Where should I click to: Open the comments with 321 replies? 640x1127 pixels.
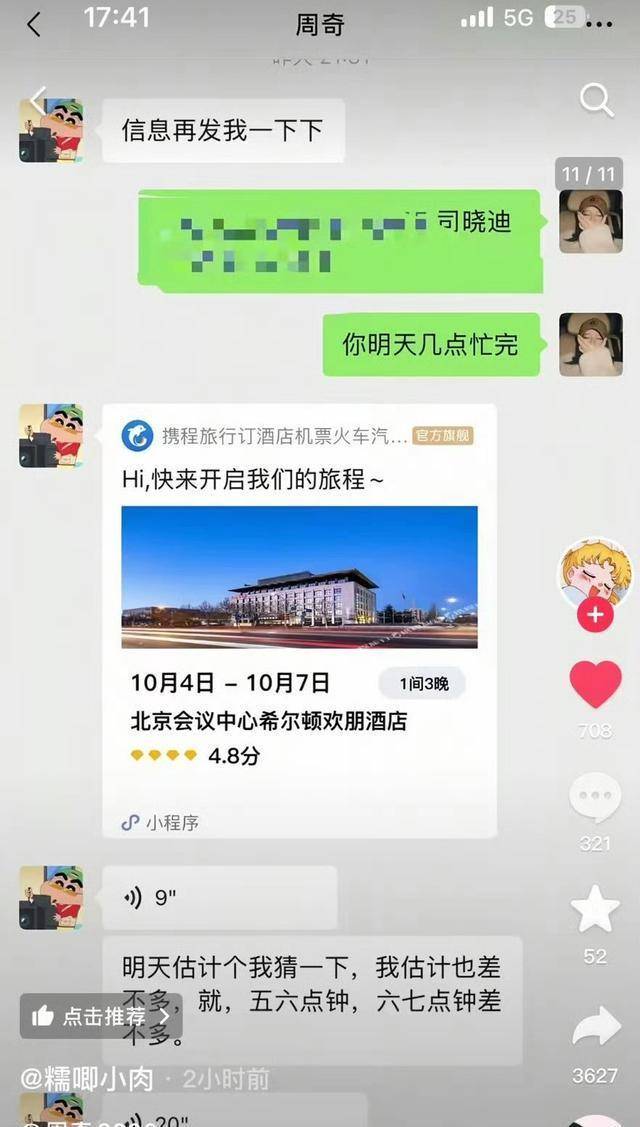pyautogui.click(x=595, y=798)
